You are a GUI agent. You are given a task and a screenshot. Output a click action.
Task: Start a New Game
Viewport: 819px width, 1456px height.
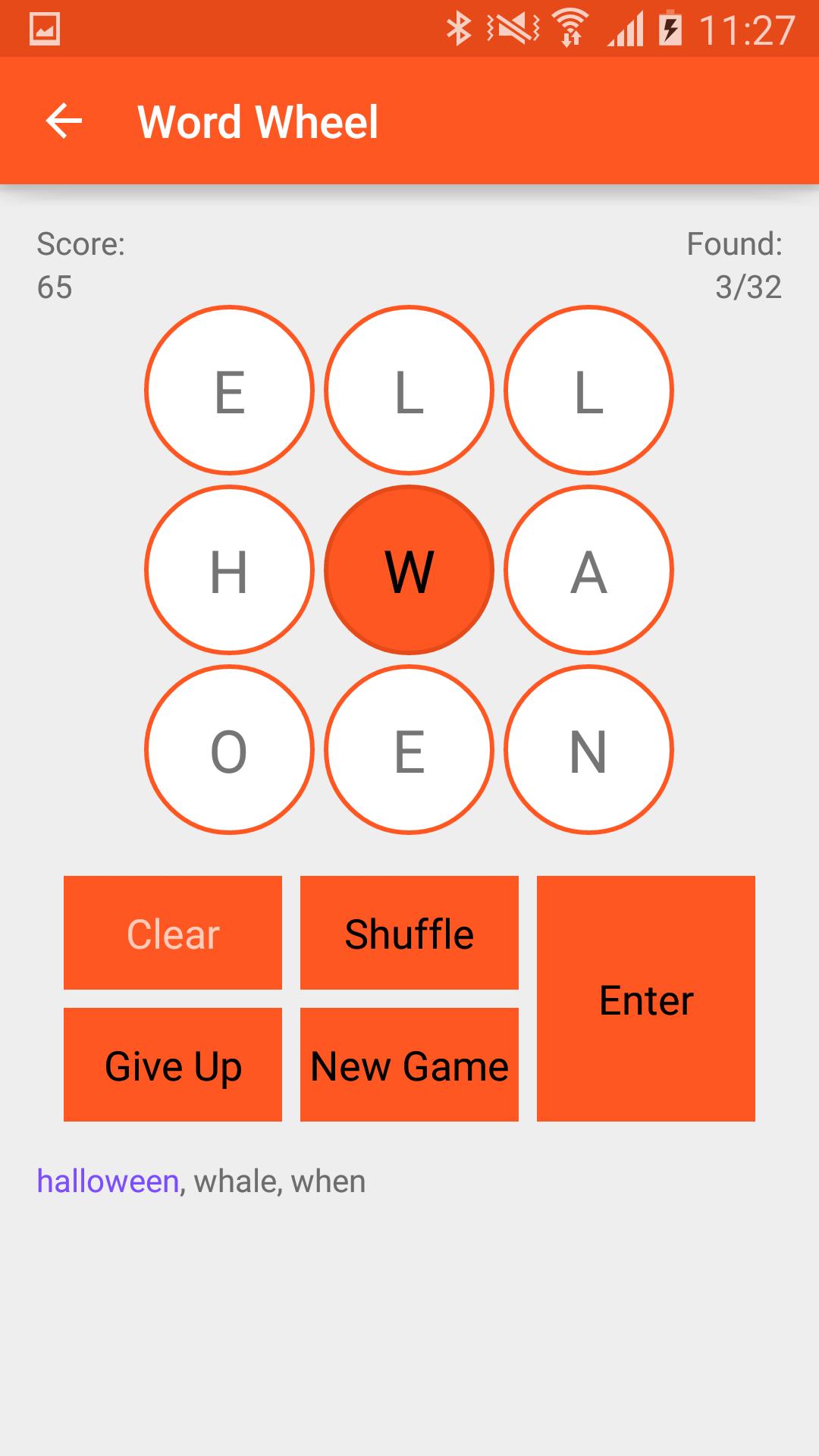click(x=409, y=1065)
